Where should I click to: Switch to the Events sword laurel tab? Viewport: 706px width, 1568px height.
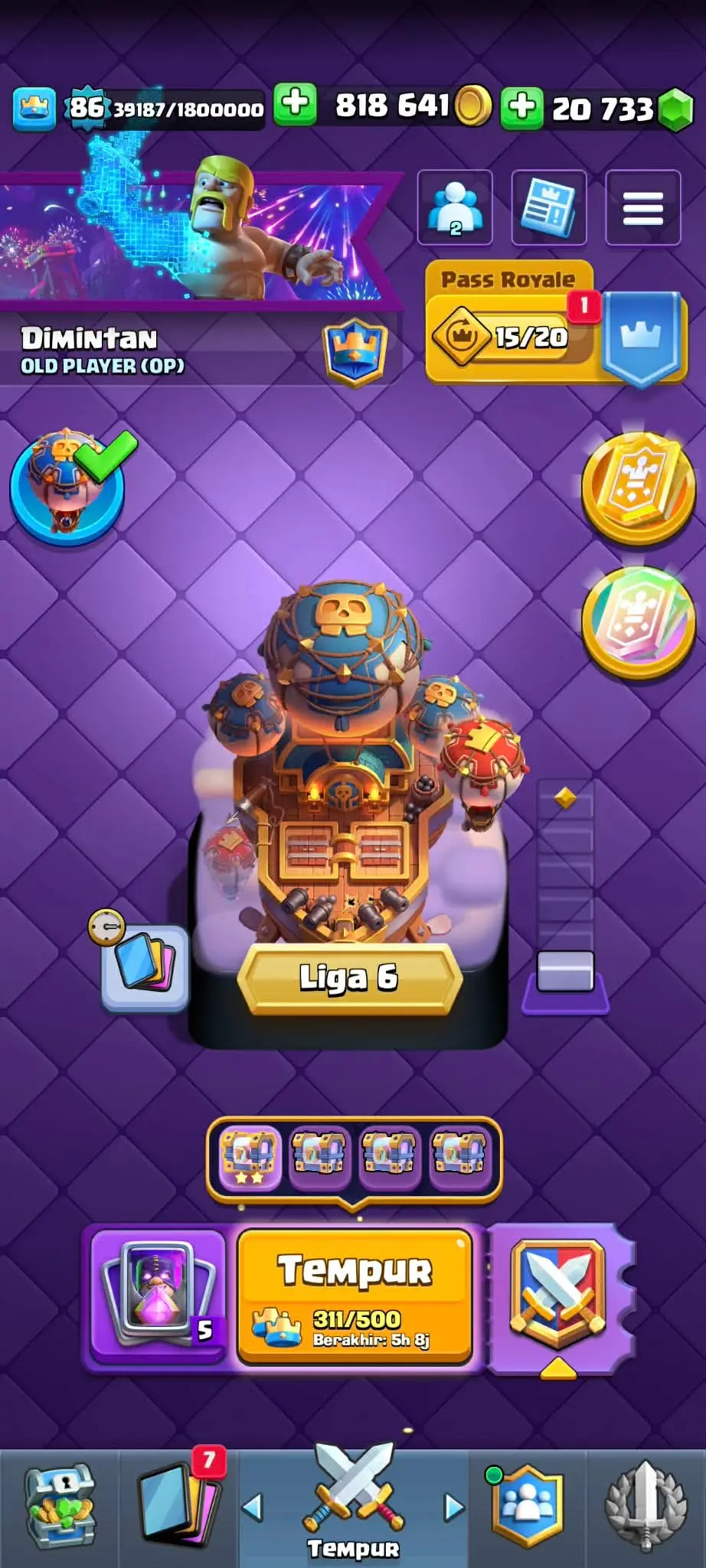pyautogui.click(x=645, y=1506)
